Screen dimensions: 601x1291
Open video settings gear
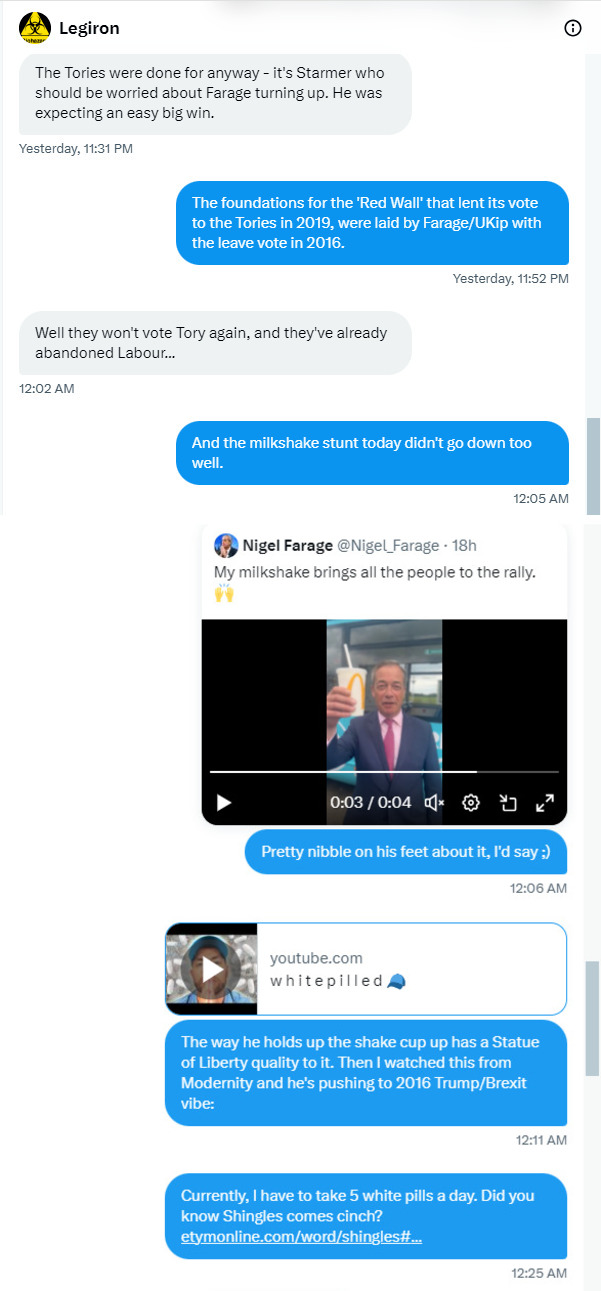pos(471,802)
